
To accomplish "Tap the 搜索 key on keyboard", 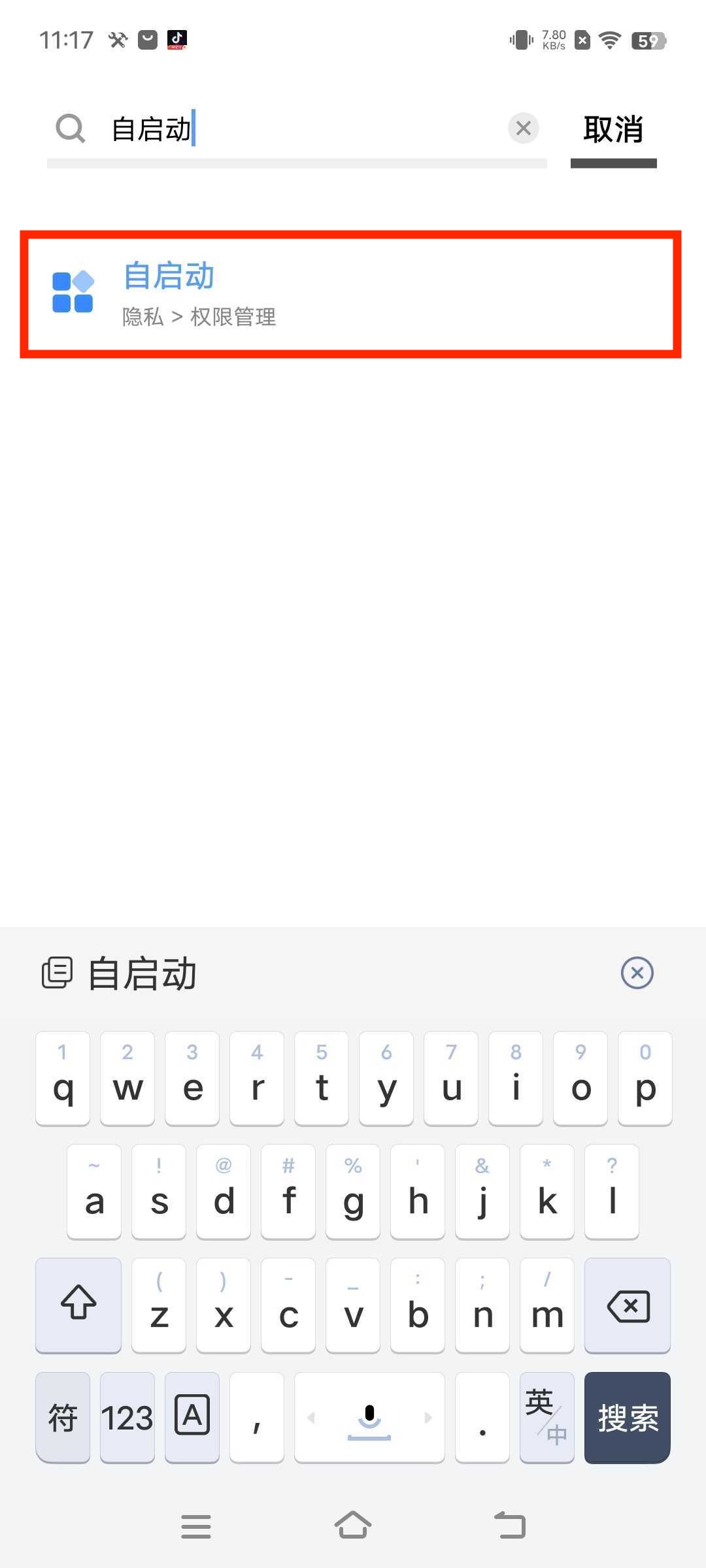I will pyautogui.click(x=627, y=1417).
